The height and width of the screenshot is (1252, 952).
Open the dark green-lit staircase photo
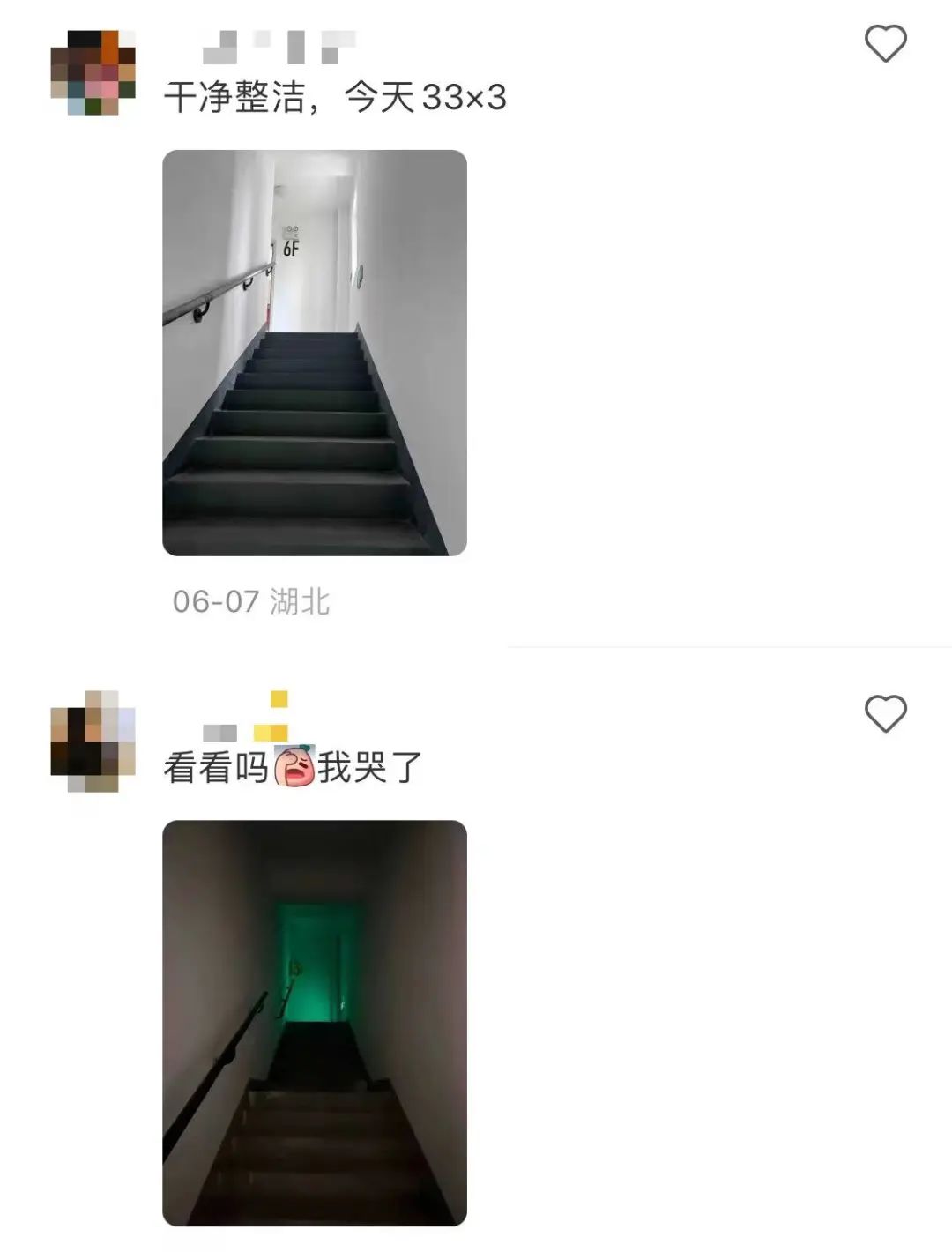(314, 1023)
